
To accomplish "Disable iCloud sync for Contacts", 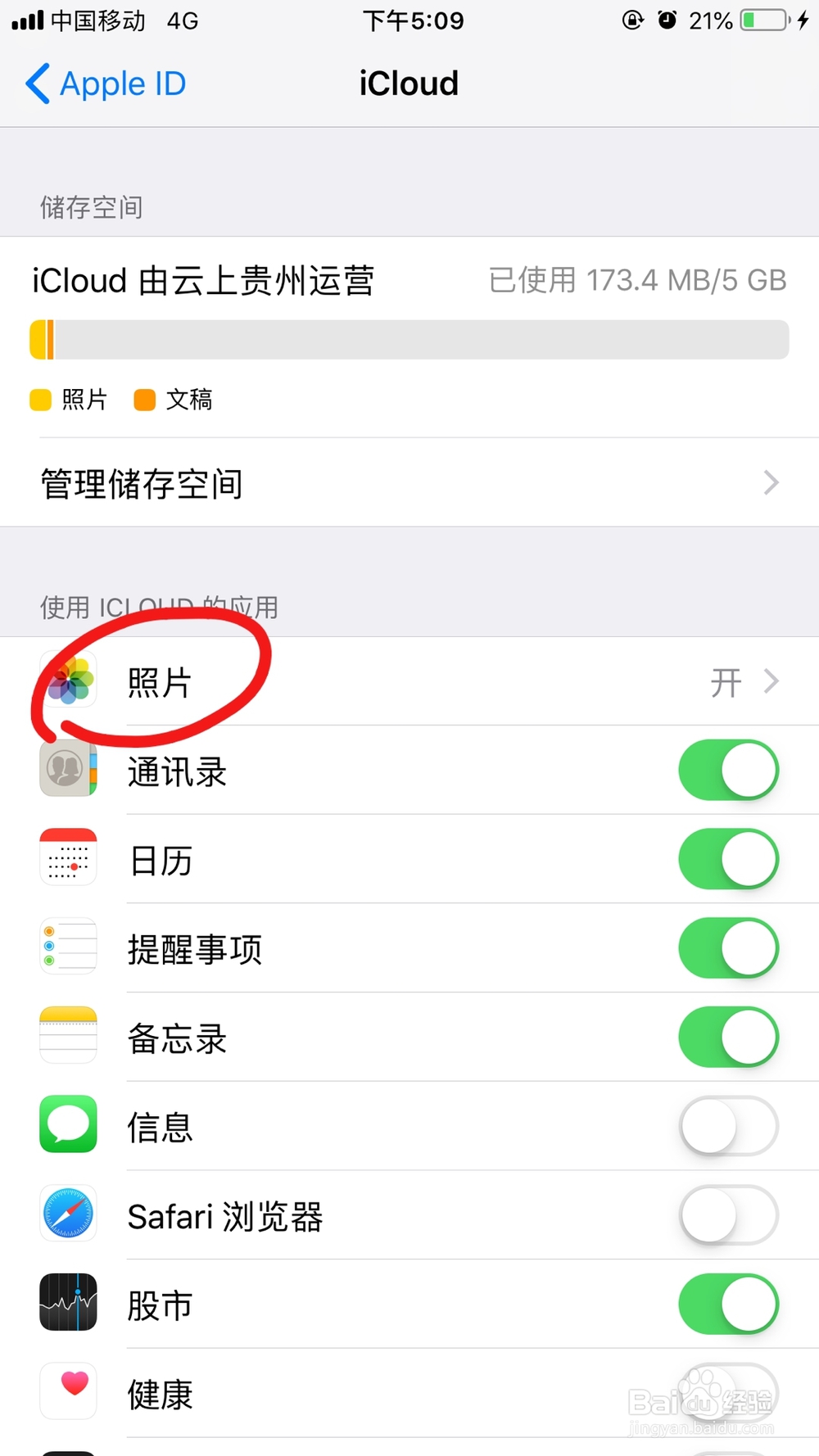I will pyautogui.click(x=728, y=771).
